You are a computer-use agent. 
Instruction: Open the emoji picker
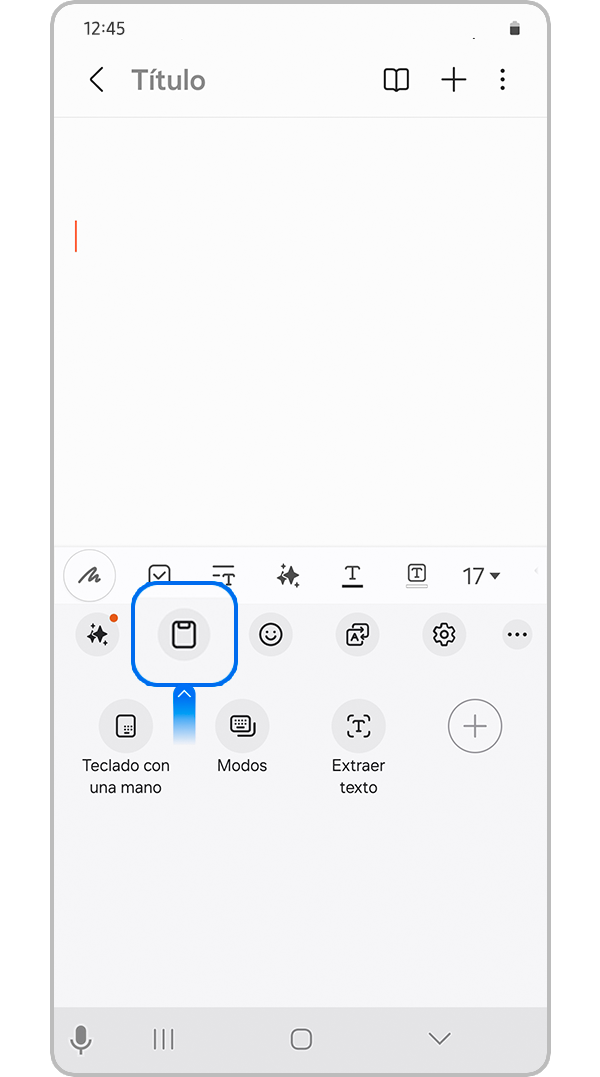point(271,634)
